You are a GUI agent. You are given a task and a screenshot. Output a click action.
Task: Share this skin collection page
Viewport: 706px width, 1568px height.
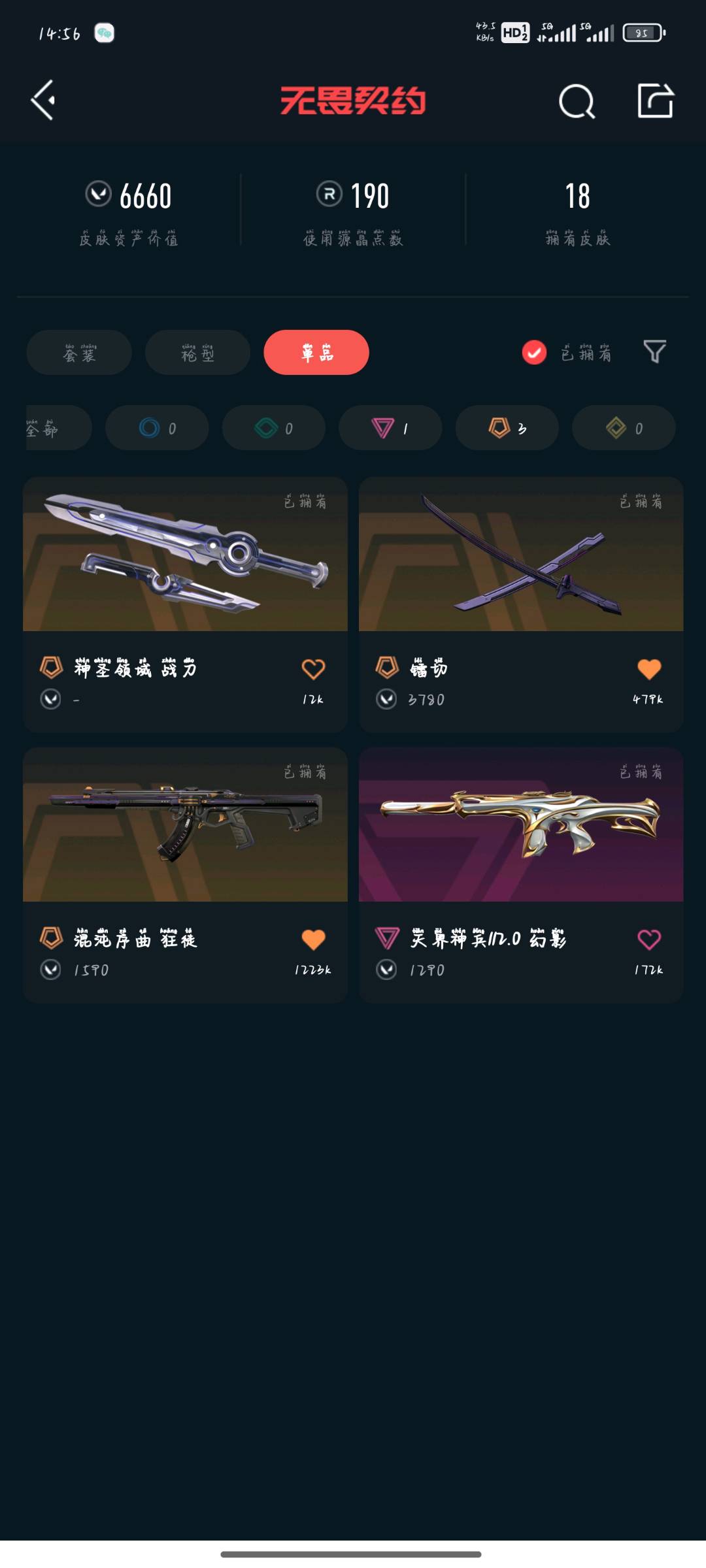tap(655, 101)
